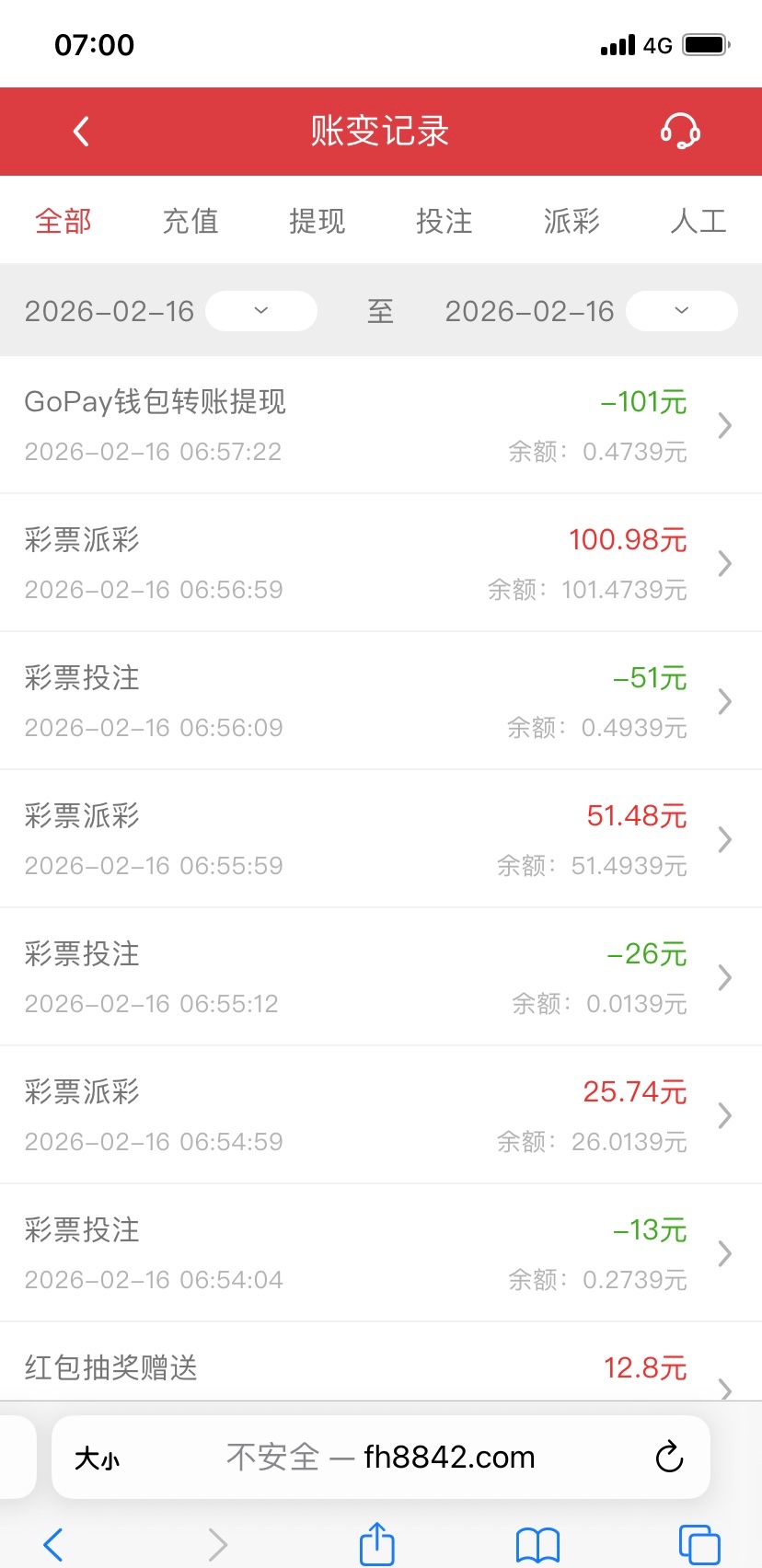Expand the end date dropdown
762x1568 pixels.
681,311
